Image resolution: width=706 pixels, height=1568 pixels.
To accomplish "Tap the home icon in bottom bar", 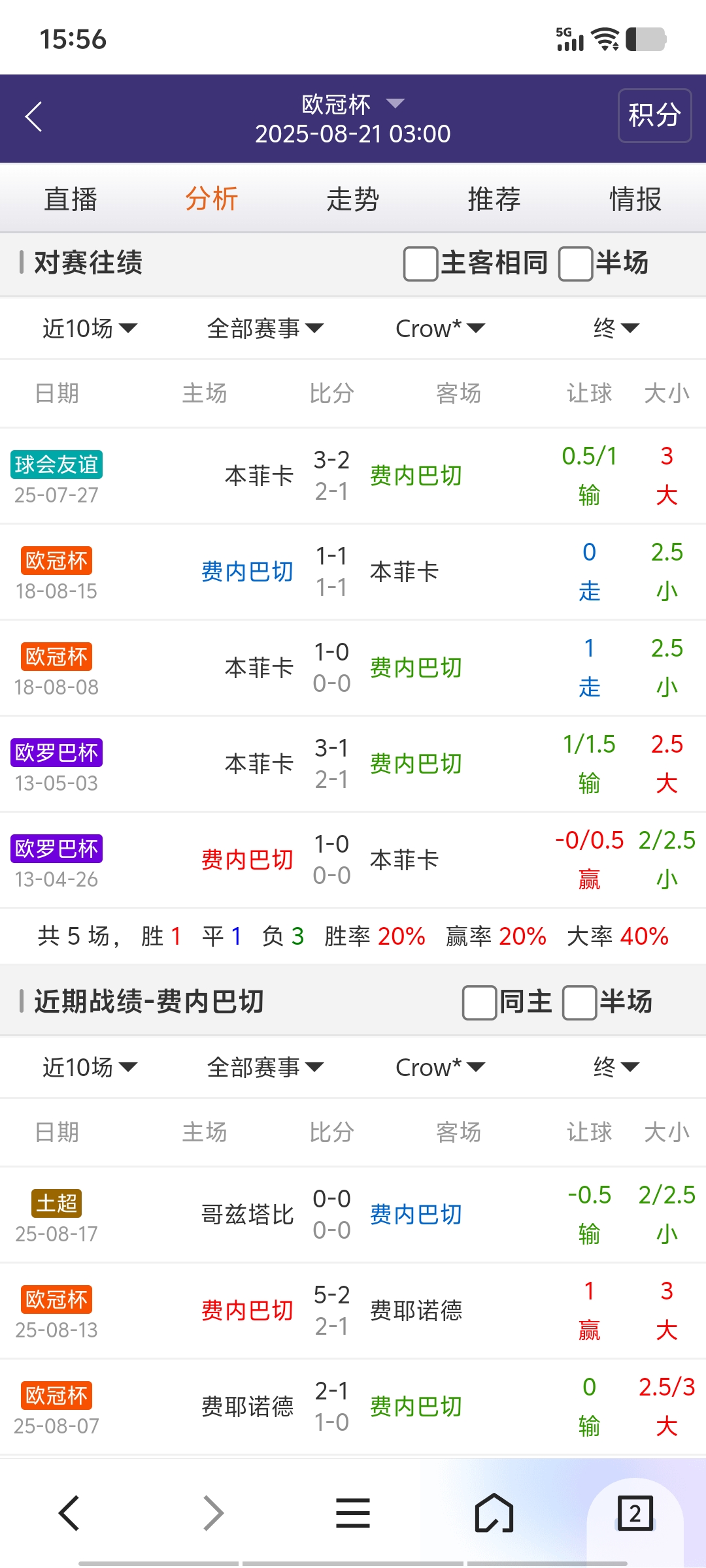I will [494, 1514].
